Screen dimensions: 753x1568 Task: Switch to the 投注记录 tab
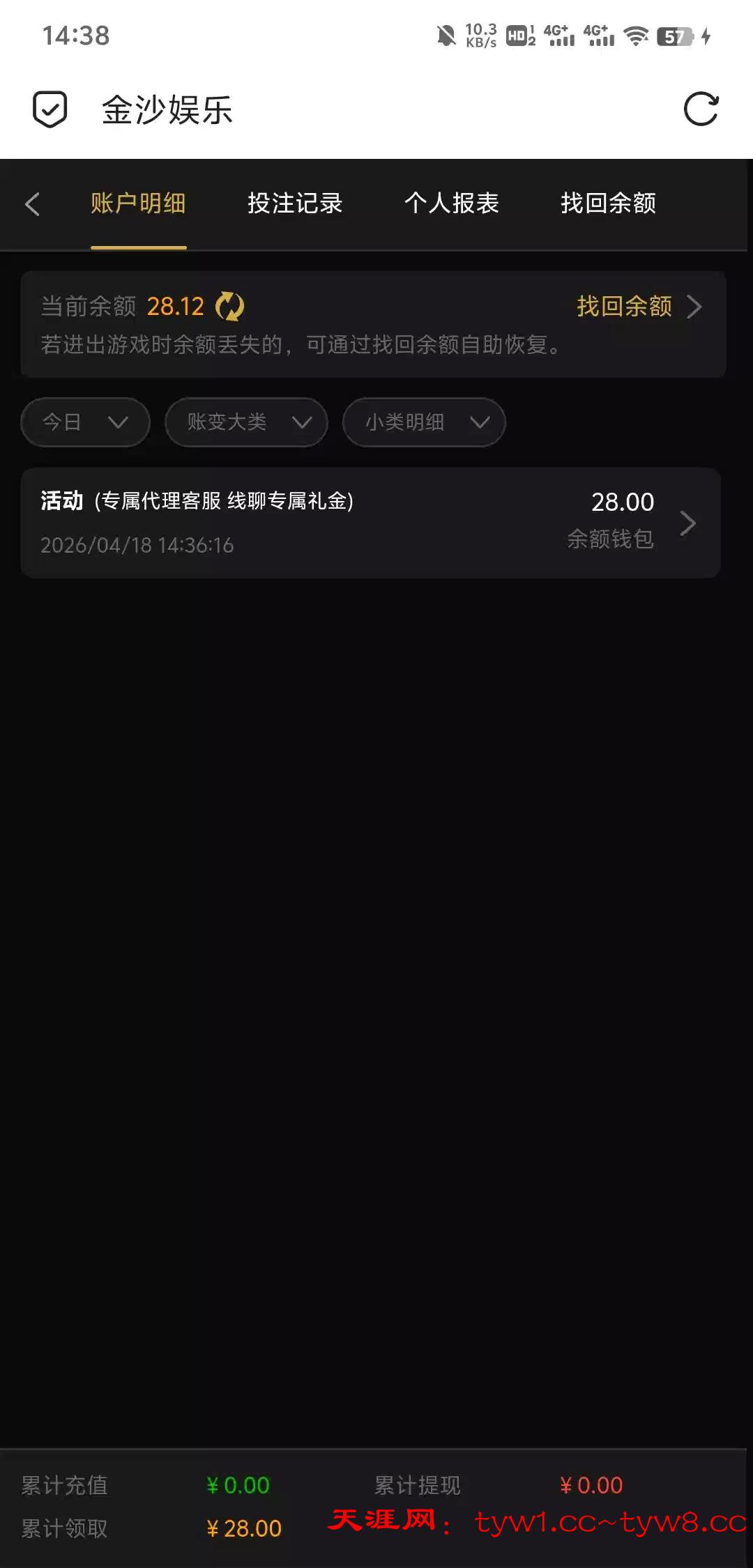click(x=295, y=203)
